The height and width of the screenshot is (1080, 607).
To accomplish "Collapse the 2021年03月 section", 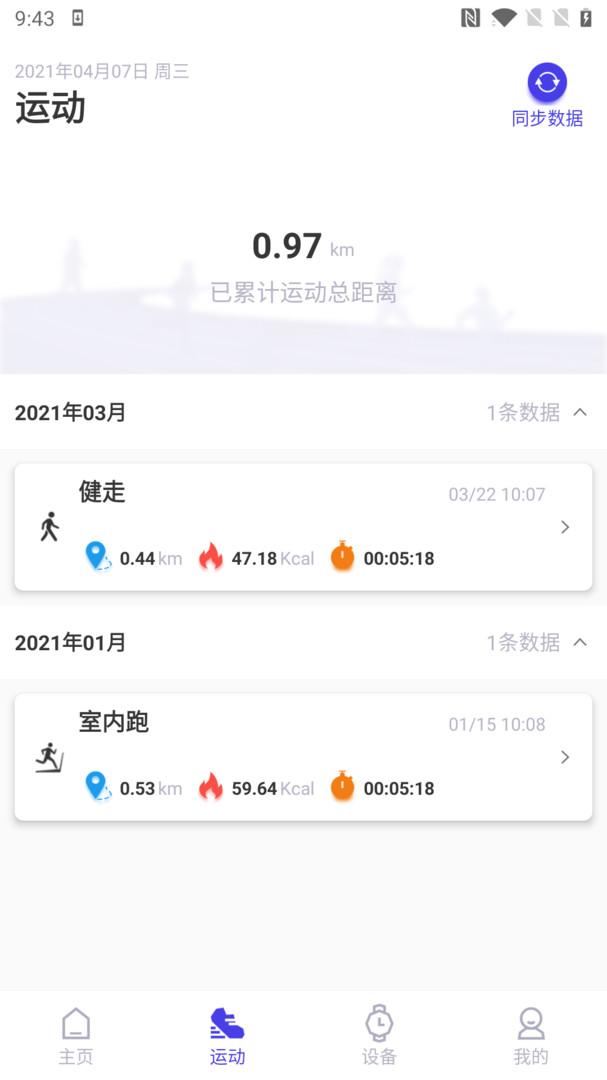I will [580, 412].
